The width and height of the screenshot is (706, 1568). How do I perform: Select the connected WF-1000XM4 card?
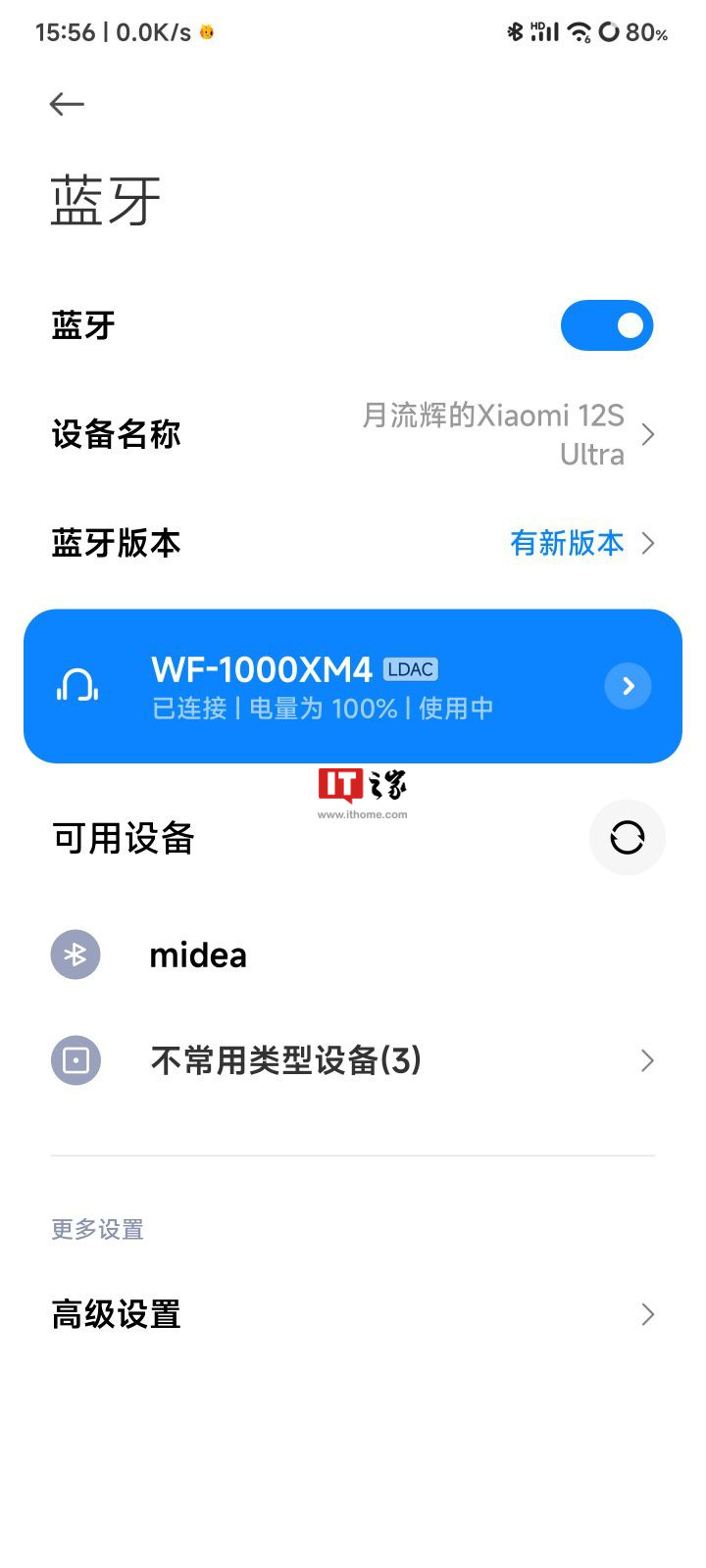353,686
